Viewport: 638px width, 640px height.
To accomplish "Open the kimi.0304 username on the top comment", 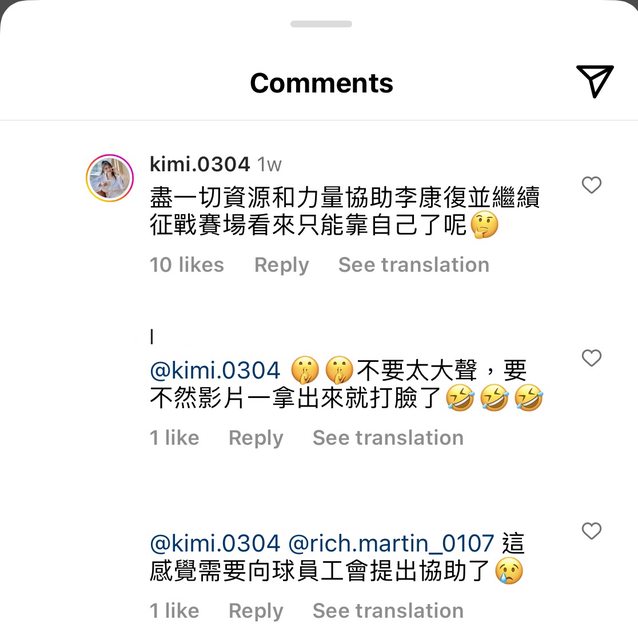I will point(199,164).
